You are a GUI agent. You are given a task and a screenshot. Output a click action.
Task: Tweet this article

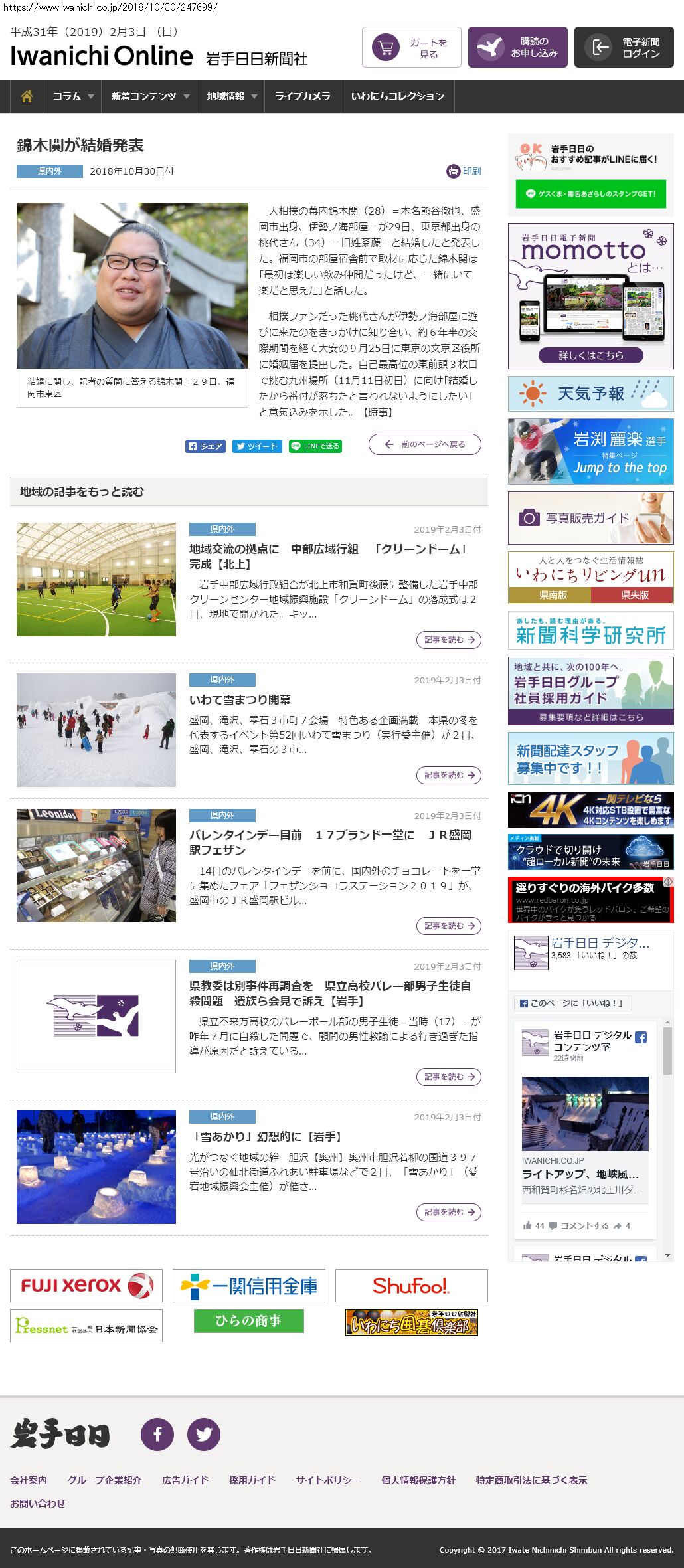point(257,446)
